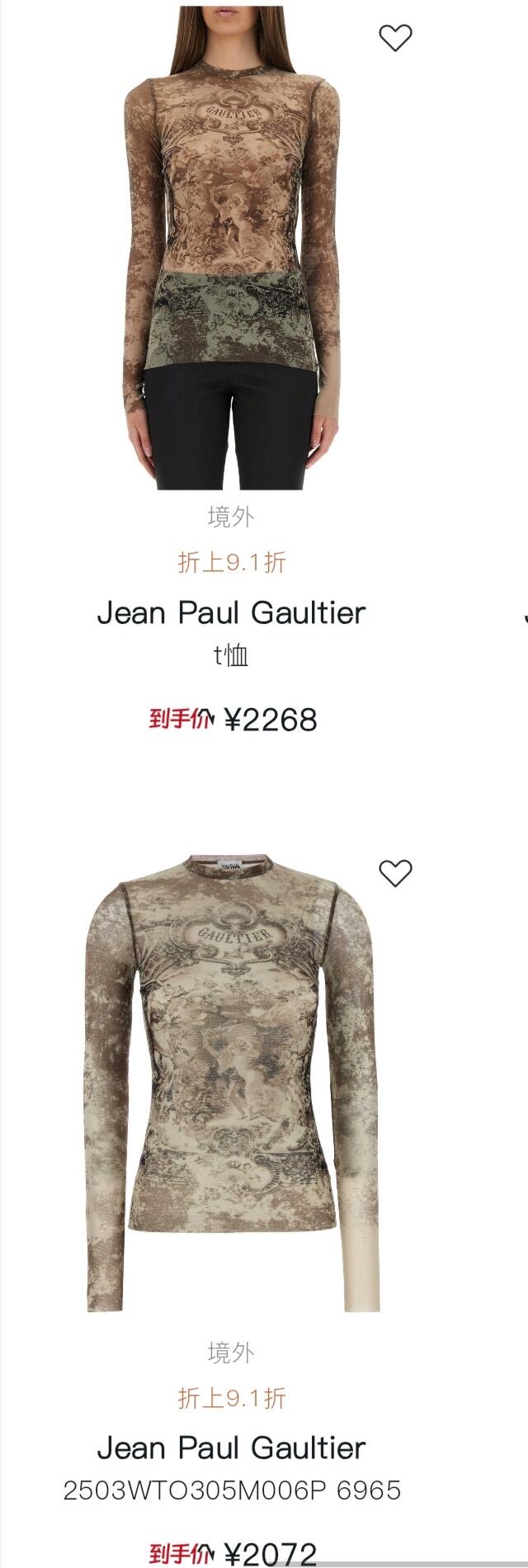Favorite the ¥2268 Jean Paul Gaultier top
This screenshot has height=1568, width=528.
pyautogui.click(x=395, y=37)
